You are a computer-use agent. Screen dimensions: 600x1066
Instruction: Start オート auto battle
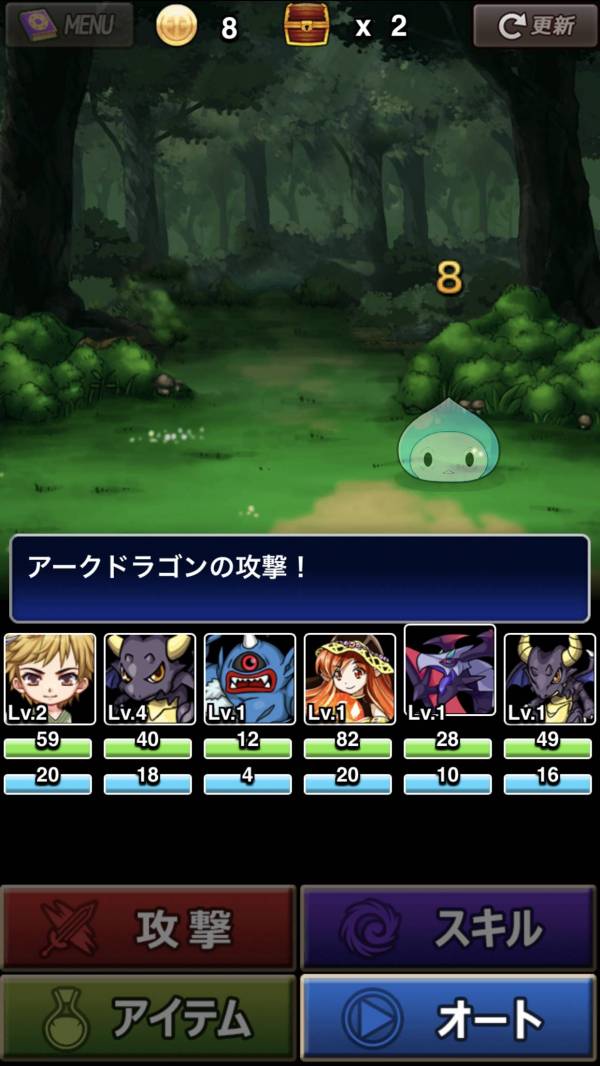(448, 1017)
